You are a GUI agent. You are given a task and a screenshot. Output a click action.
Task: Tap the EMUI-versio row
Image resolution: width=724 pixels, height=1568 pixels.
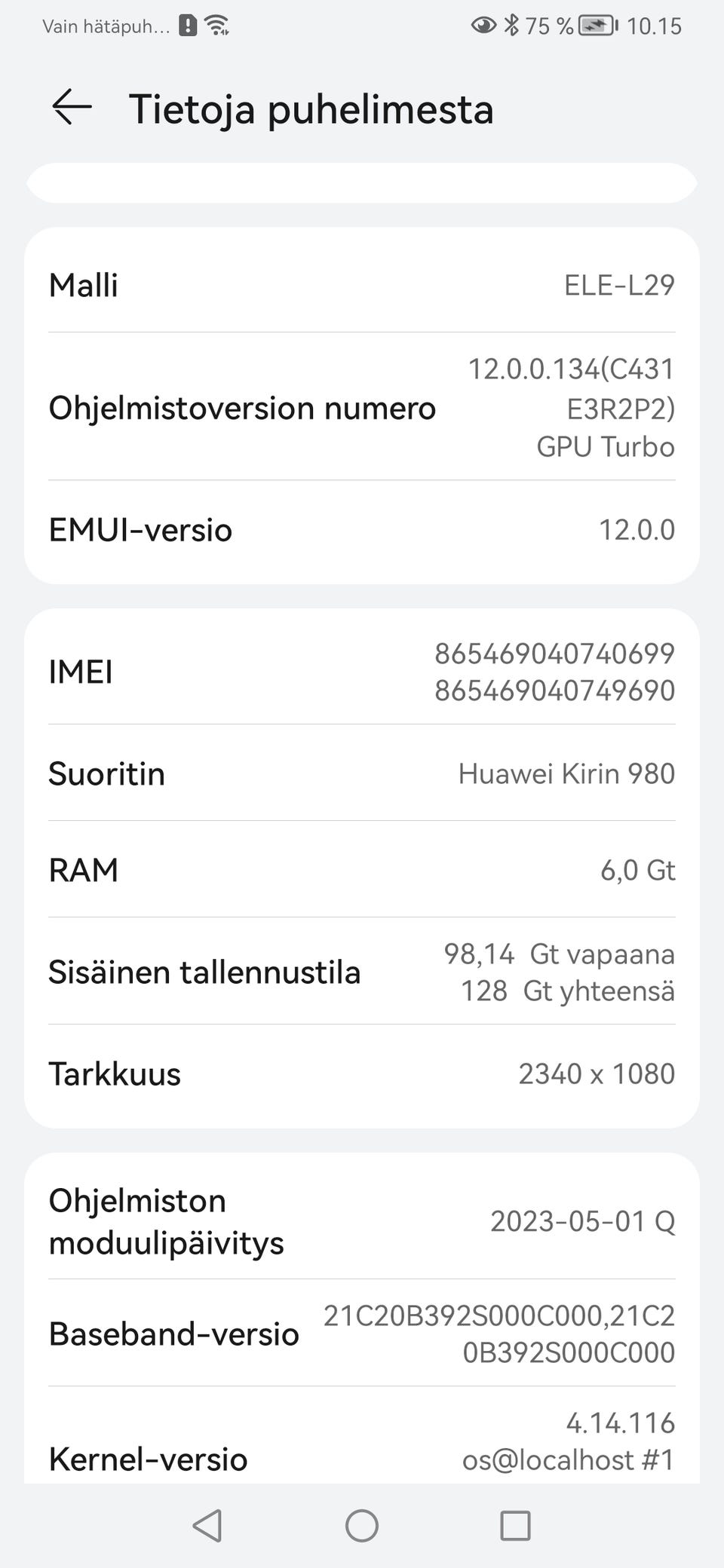[x=362, y=530]
